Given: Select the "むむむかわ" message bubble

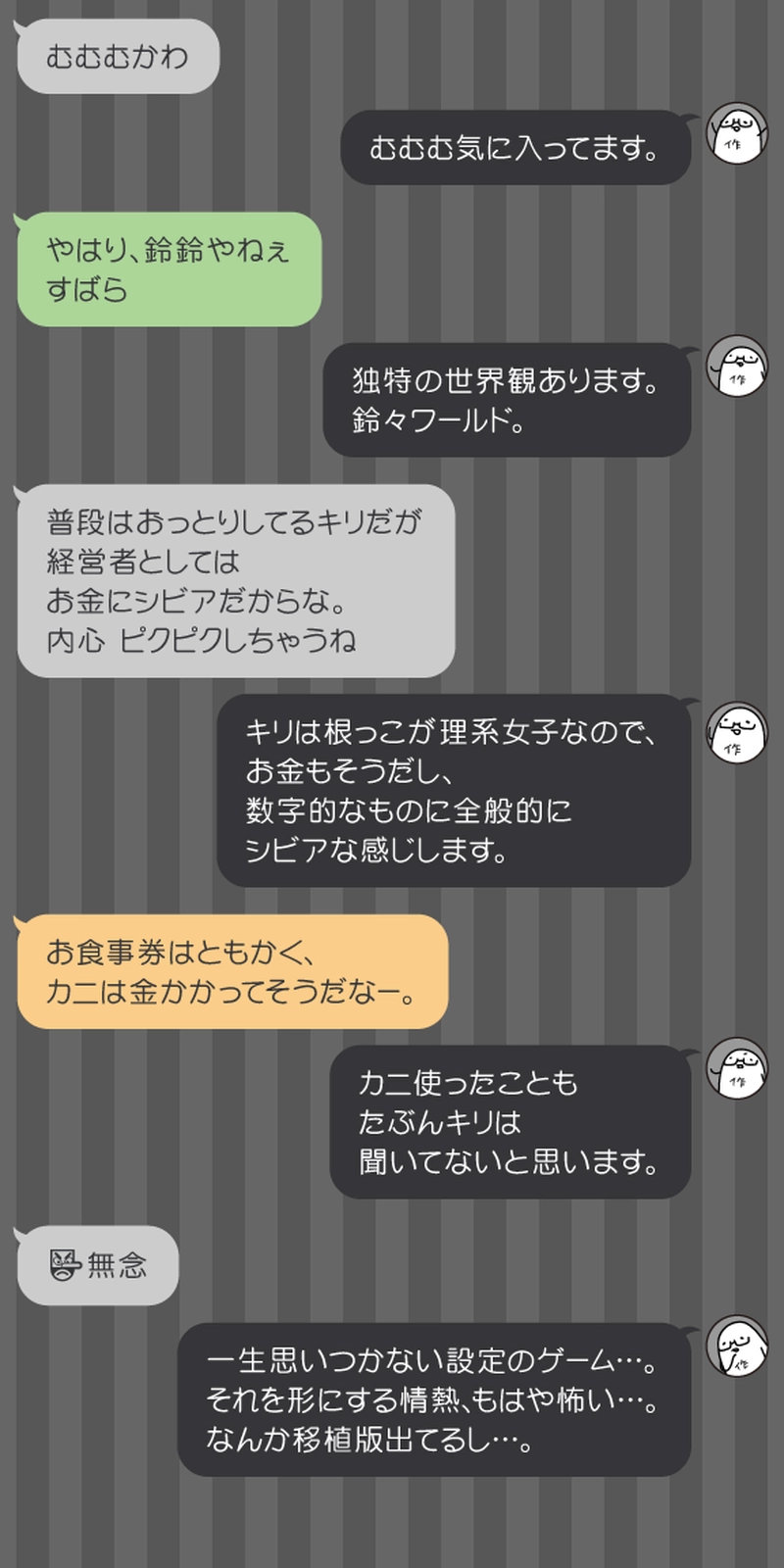Looking at the screenshot, I should coord(118,56).
